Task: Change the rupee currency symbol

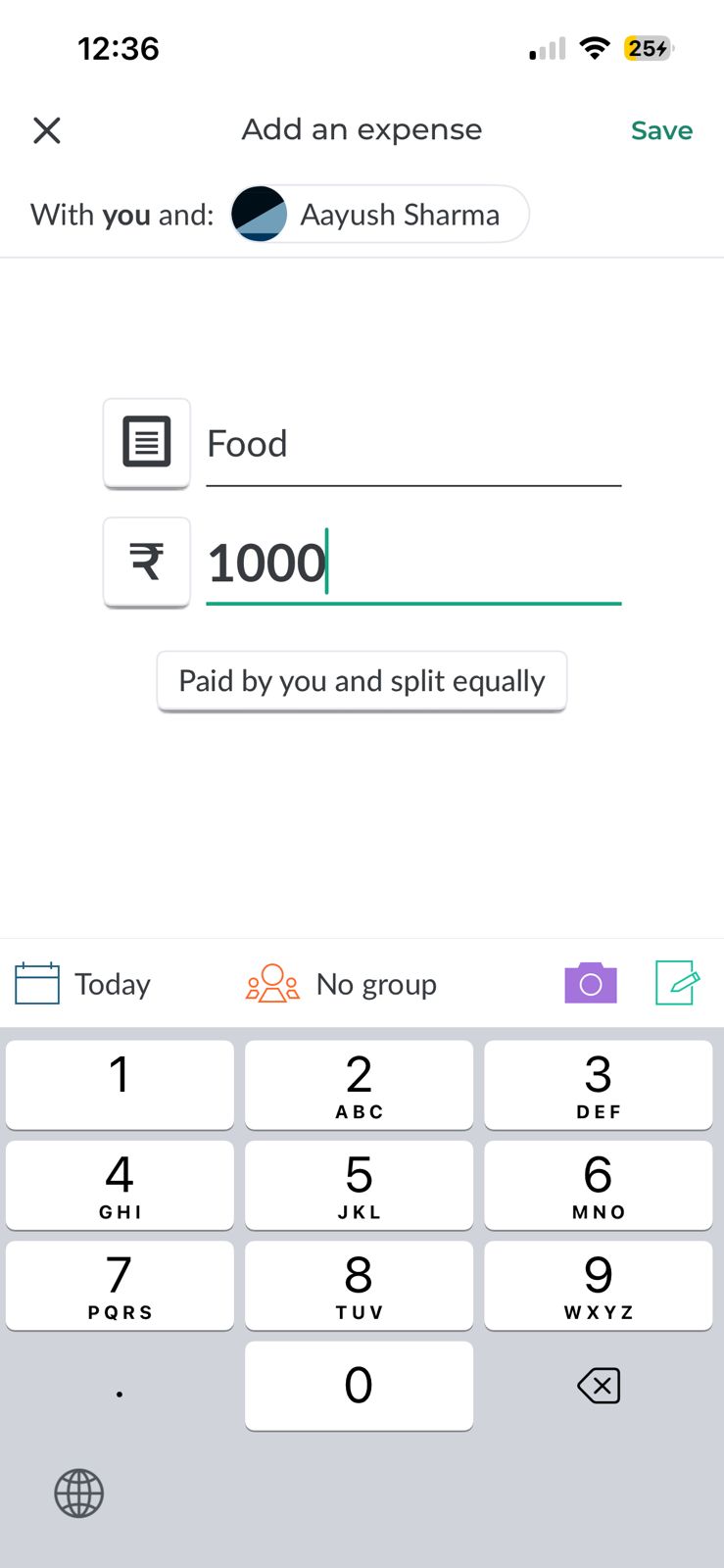Action: click(147, 562)
